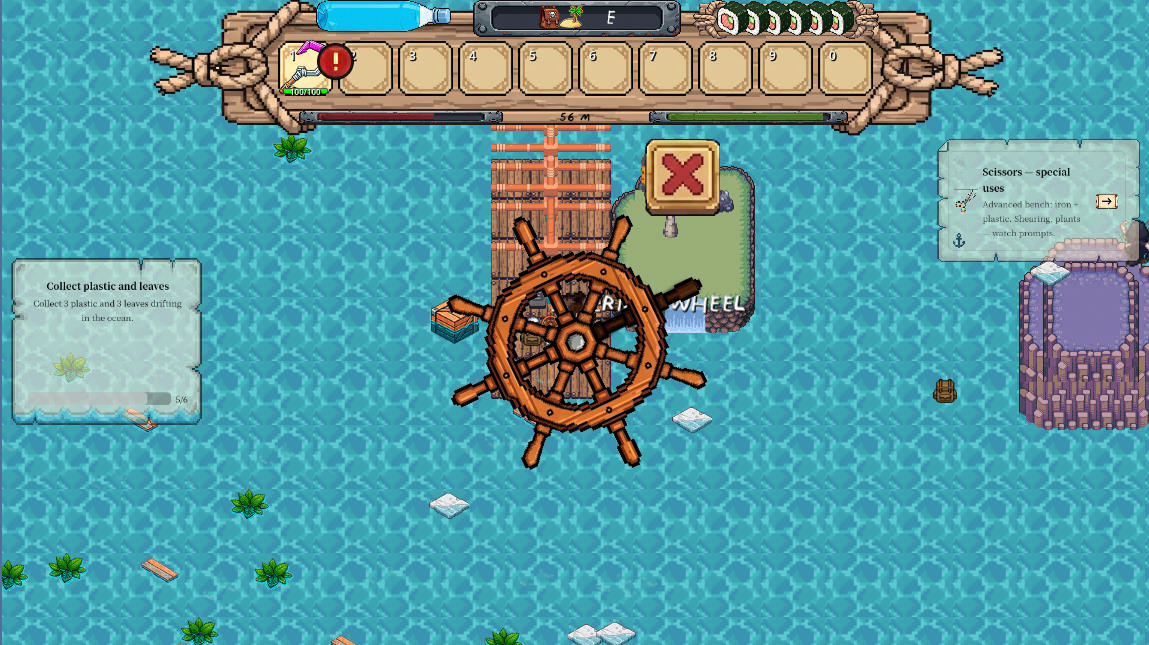Screen dimensions: 1149x645
Task: Open the Collect plastic and leaves quest
Action: (x=107, y=340)
